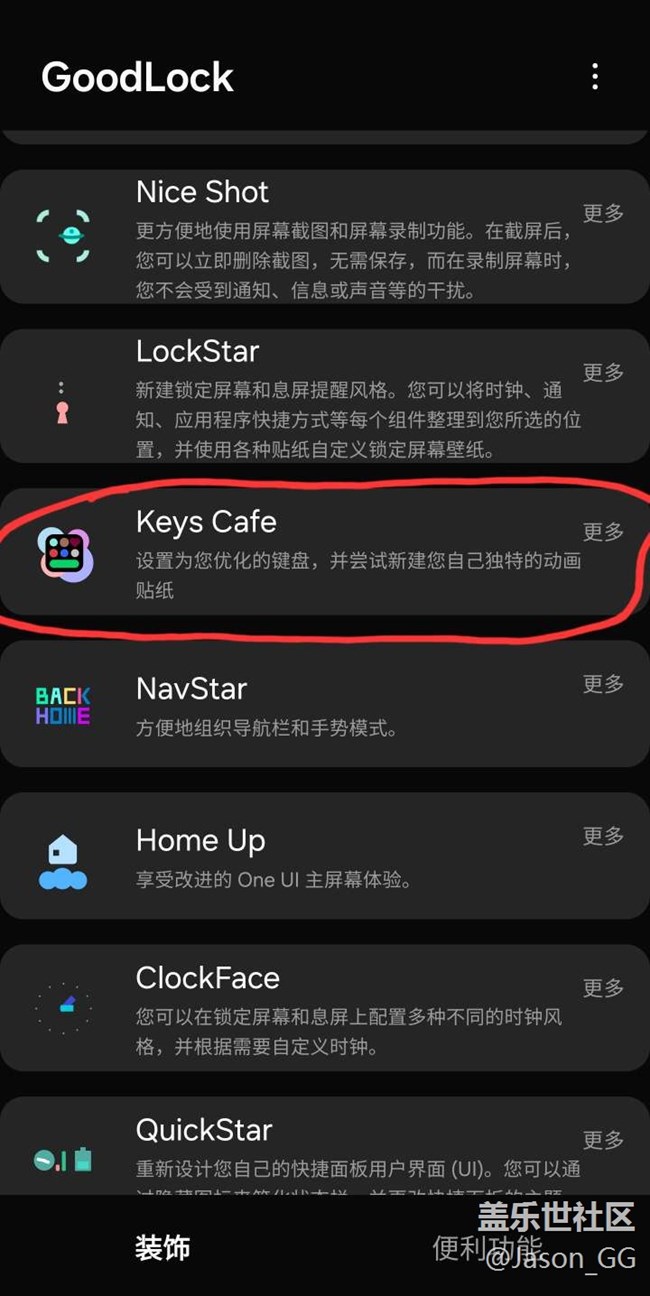This screenshot has height=1296, width=650.
Task: Open the LockStar module
Action: [300, 396]
